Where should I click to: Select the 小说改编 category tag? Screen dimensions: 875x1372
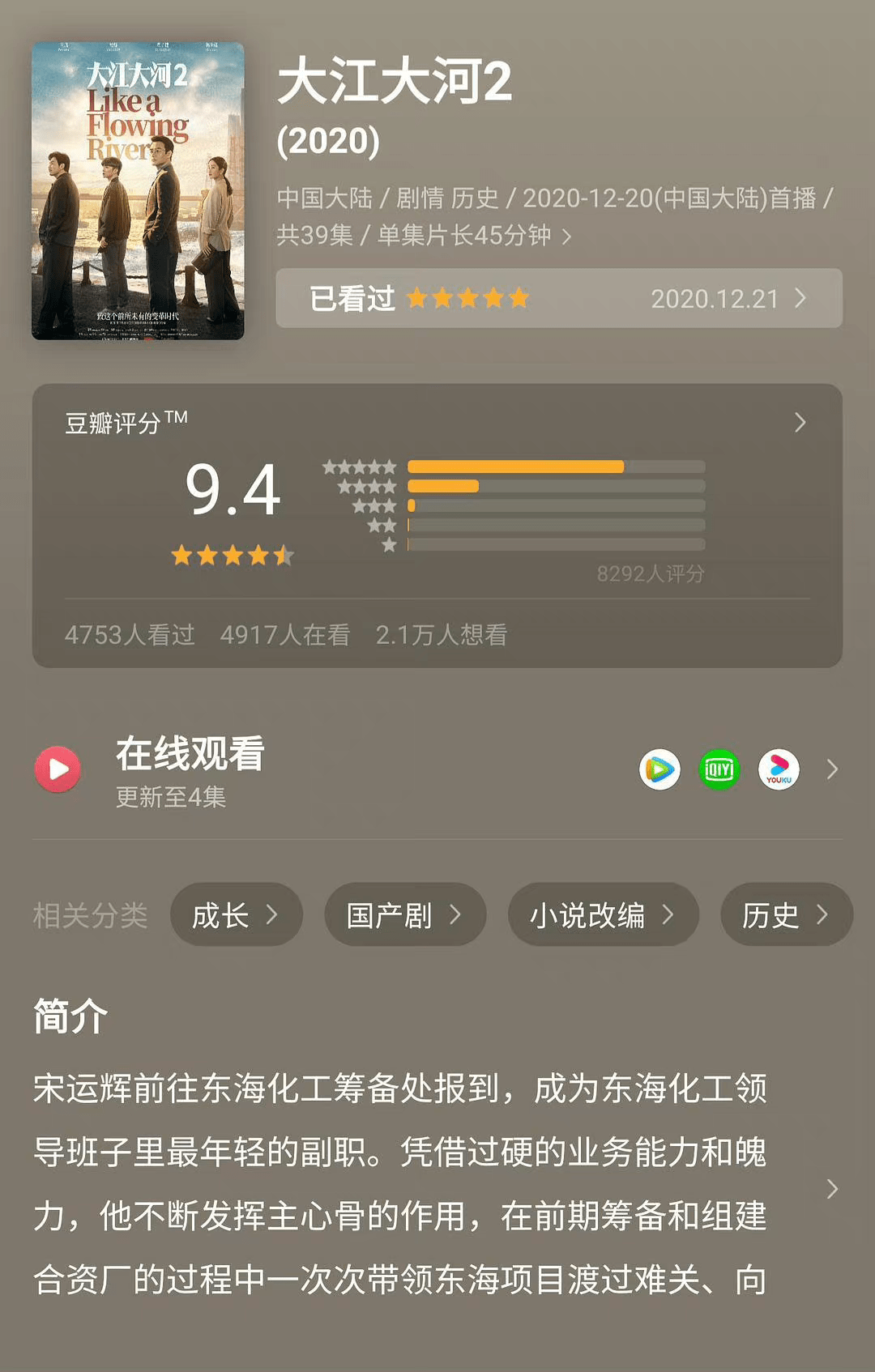click(604, 914)
